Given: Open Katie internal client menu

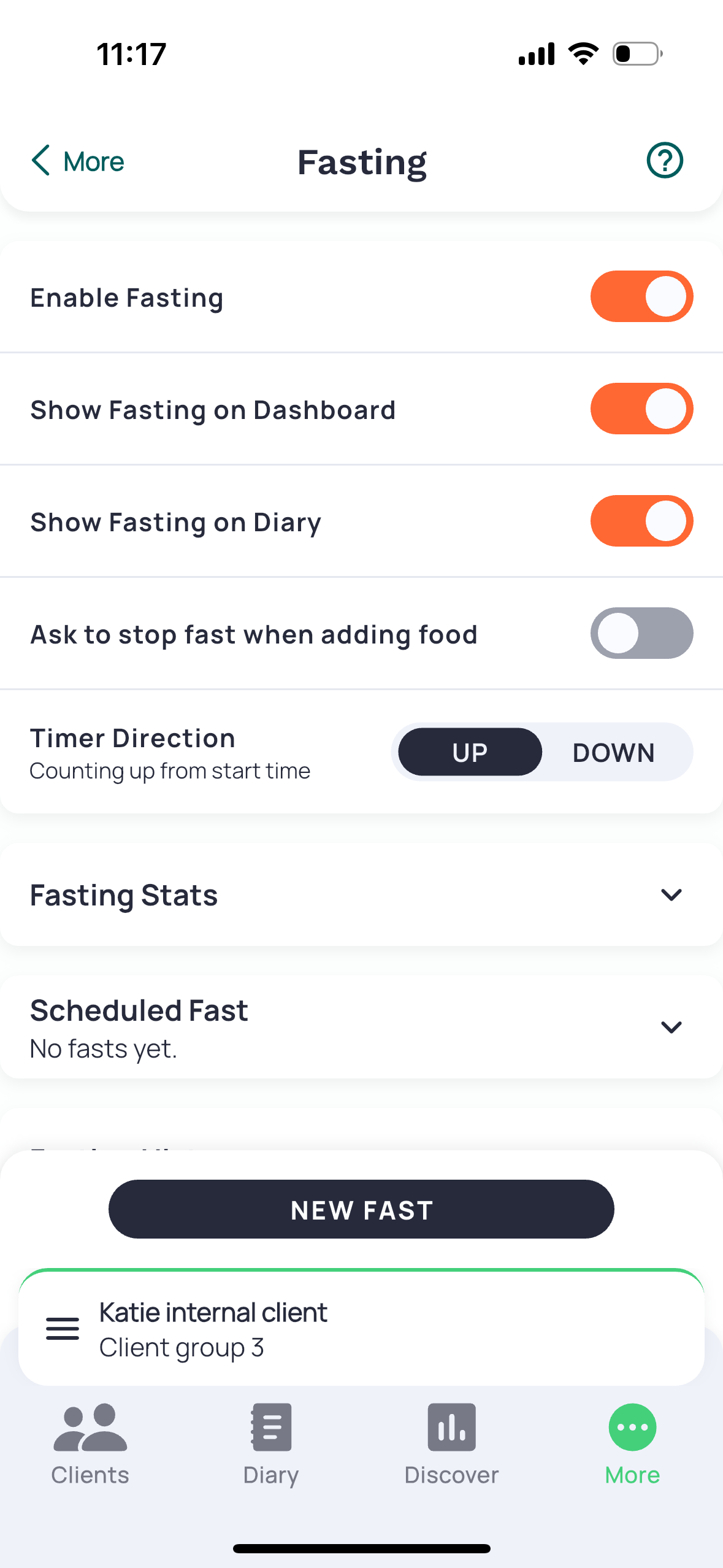Looking at the screenshot, I should [x=63, y=1329].
